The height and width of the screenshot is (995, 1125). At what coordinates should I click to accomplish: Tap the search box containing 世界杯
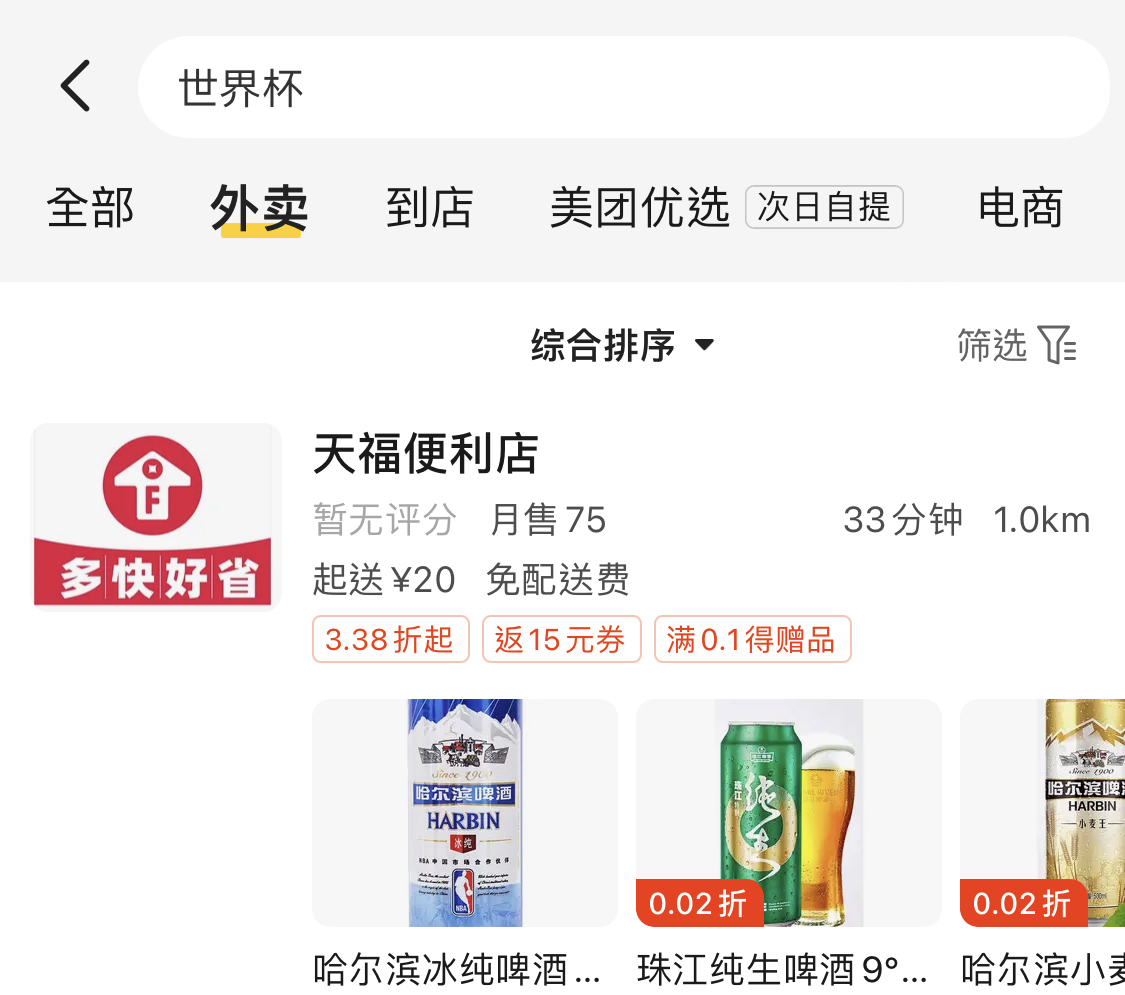pyautogui.click(x=622, y=88)
